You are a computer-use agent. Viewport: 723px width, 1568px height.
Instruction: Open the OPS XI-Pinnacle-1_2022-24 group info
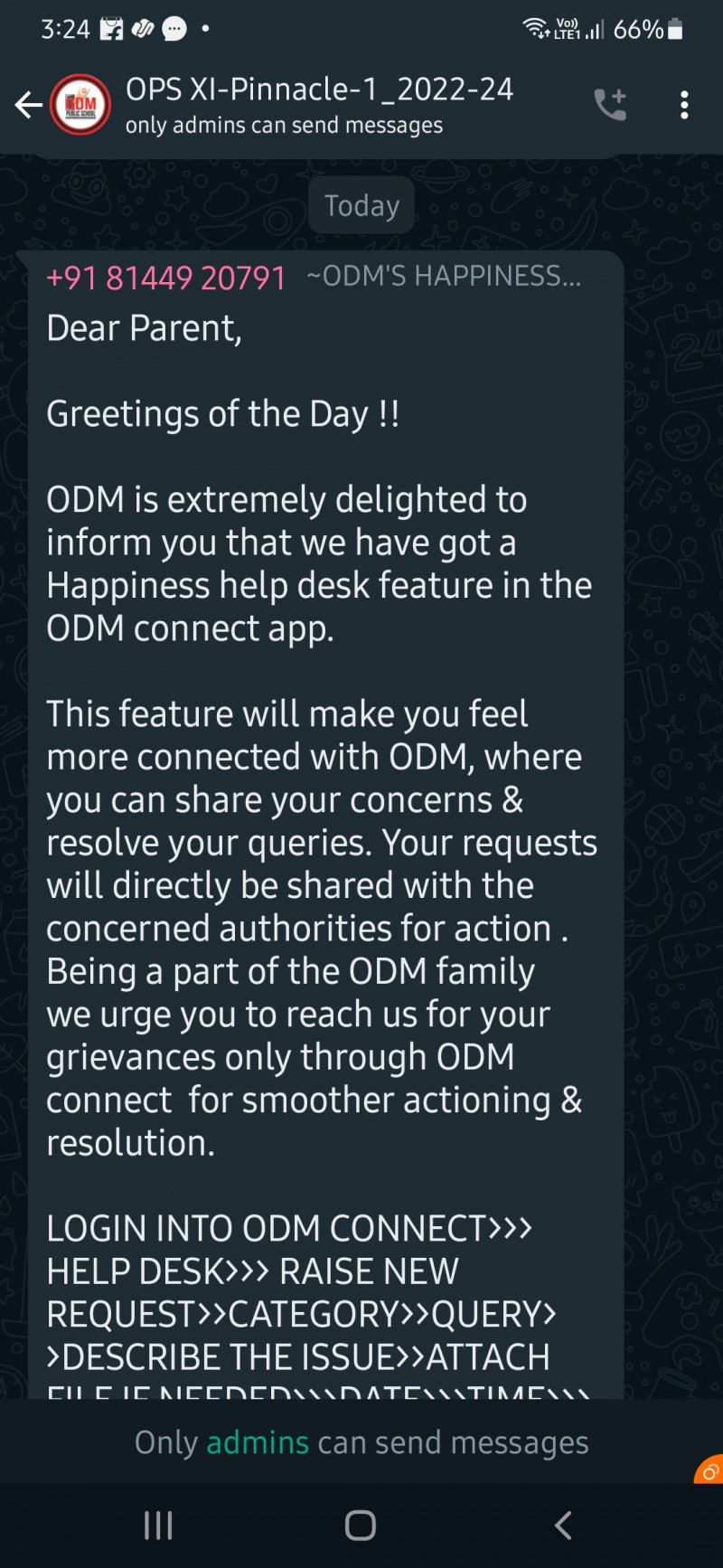319,105
